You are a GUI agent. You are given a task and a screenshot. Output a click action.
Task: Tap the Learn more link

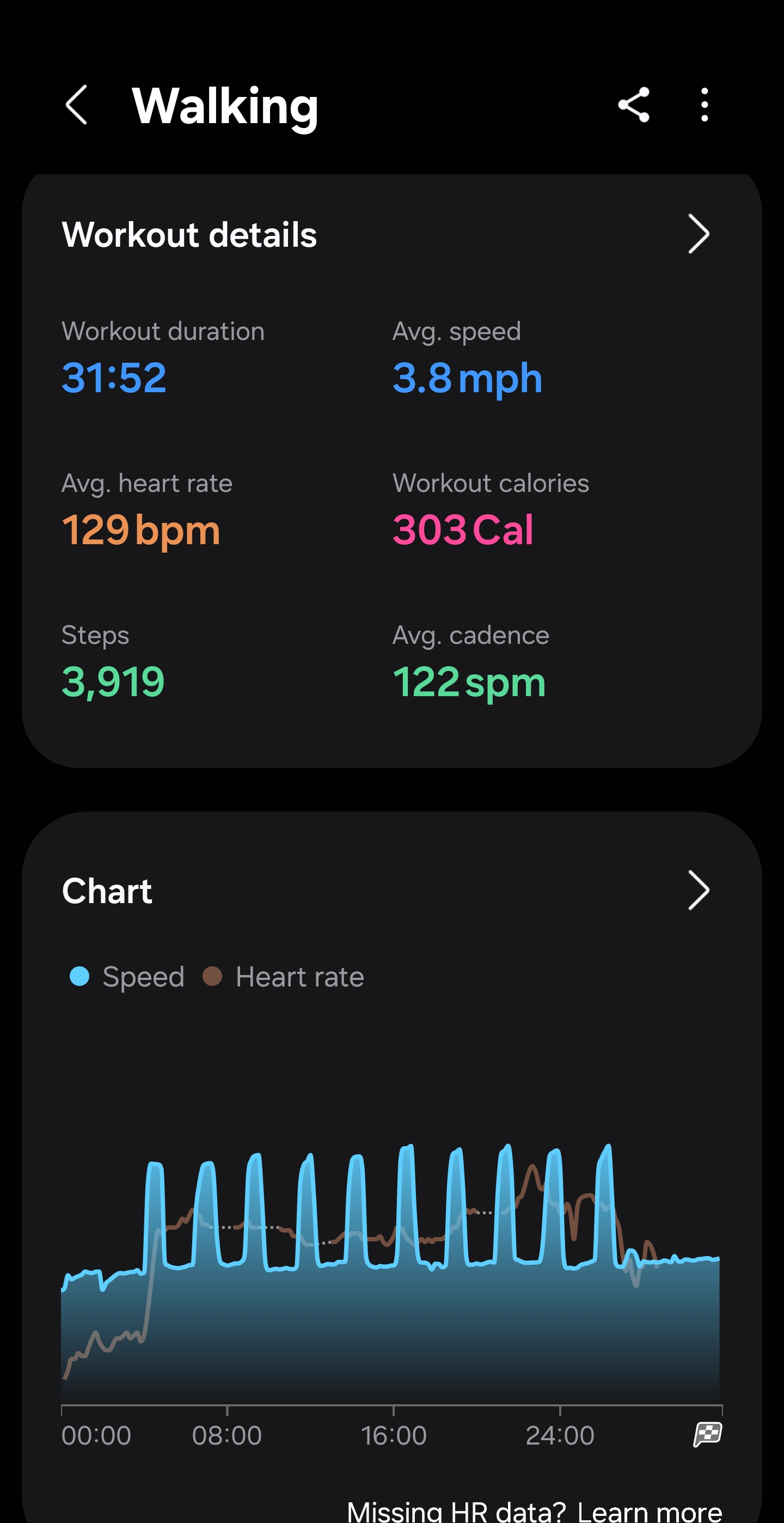click(x=650, y=1510)
